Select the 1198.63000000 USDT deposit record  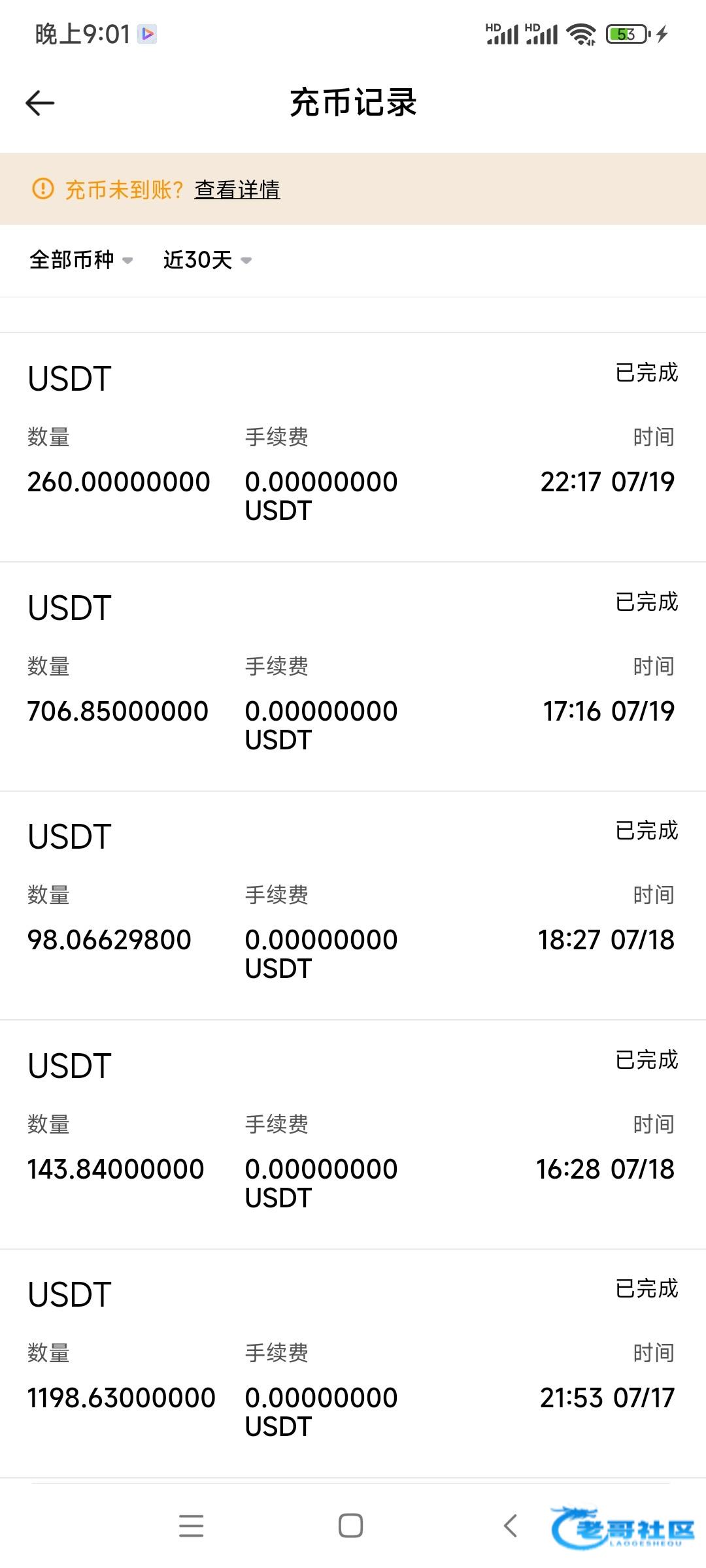tap(353, 1363)
